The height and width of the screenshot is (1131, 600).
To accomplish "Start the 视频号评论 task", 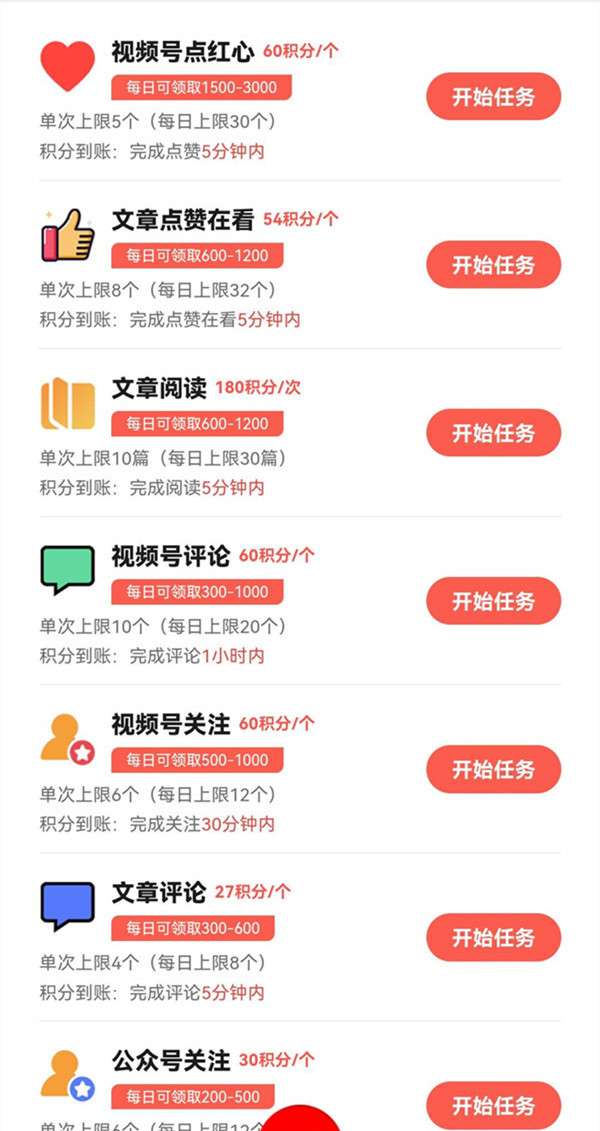I will pyautogui.click(x=493, y=601).
